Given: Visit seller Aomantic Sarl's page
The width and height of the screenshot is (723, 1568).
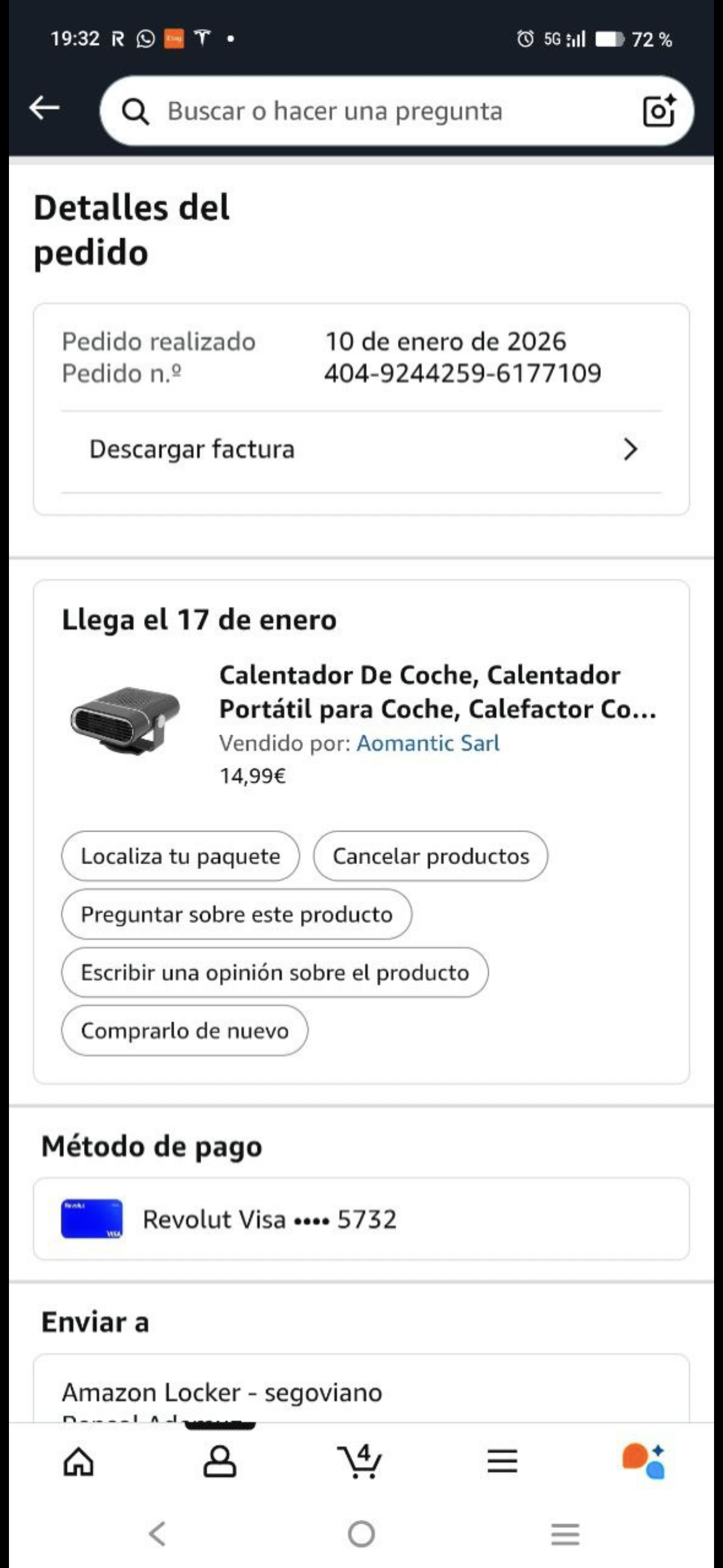Looking at the screenshot, I should (x=428, y=743).
